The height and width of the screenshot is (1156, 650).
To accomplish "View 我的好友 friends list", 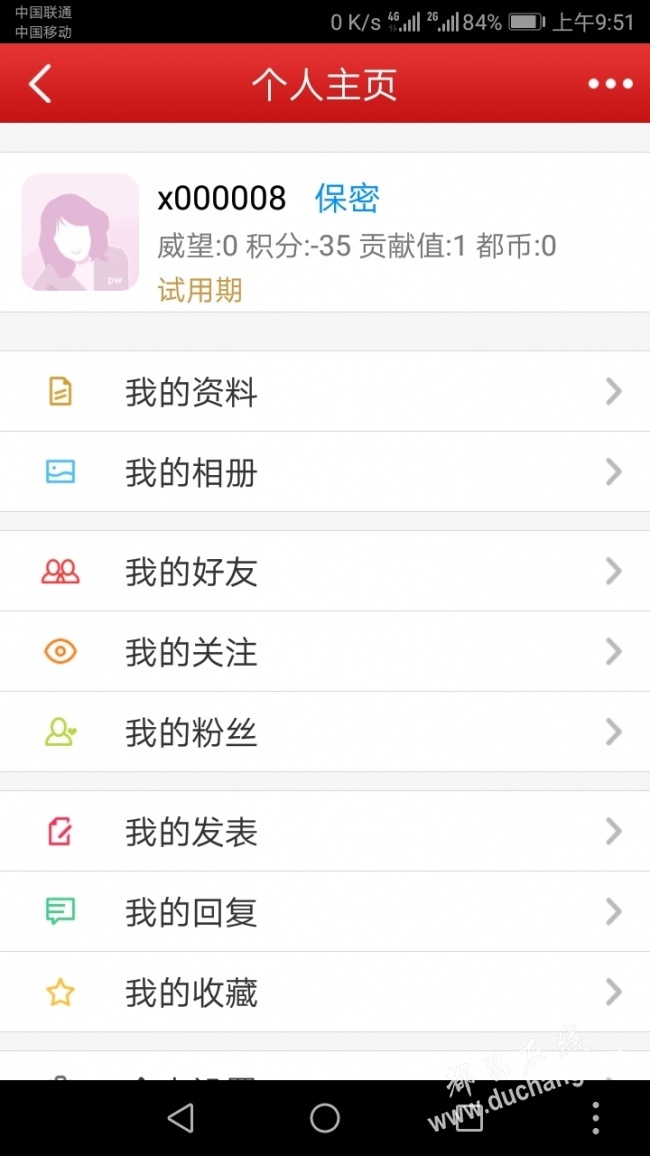I will click(x=325, y=571).
